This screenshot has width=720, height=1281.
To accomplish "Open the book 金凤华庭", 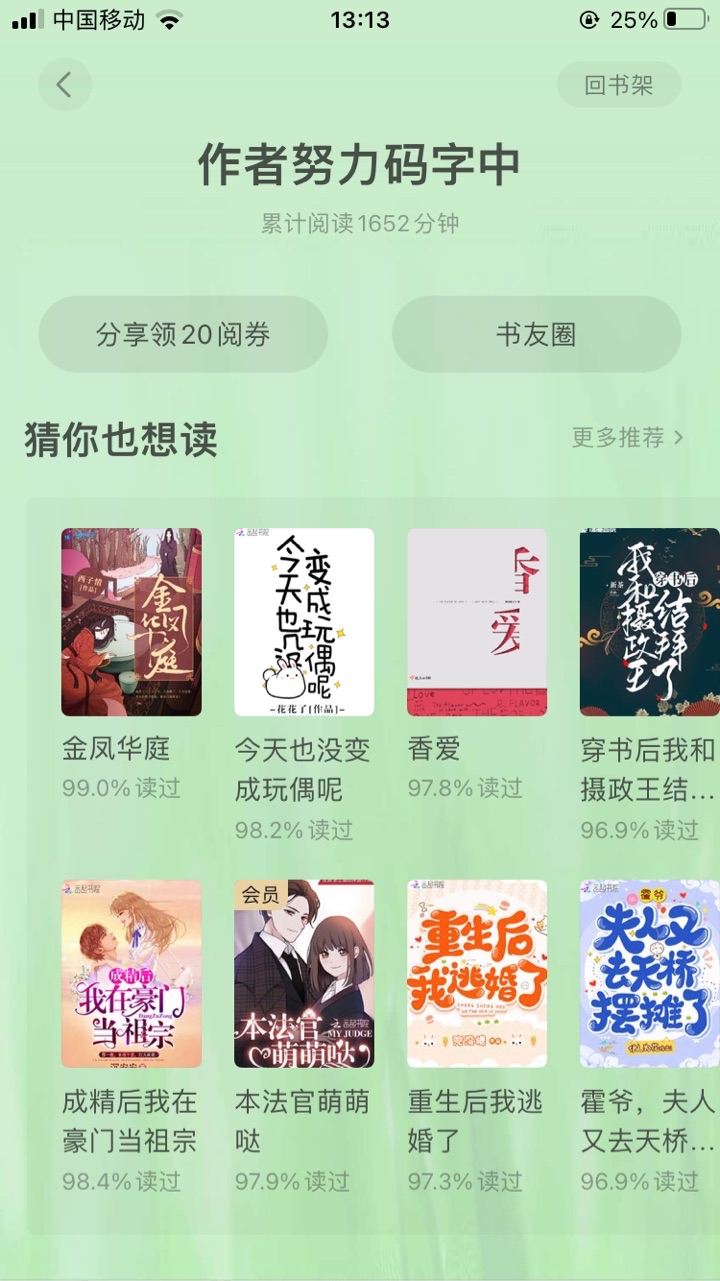I will point(131,622).
